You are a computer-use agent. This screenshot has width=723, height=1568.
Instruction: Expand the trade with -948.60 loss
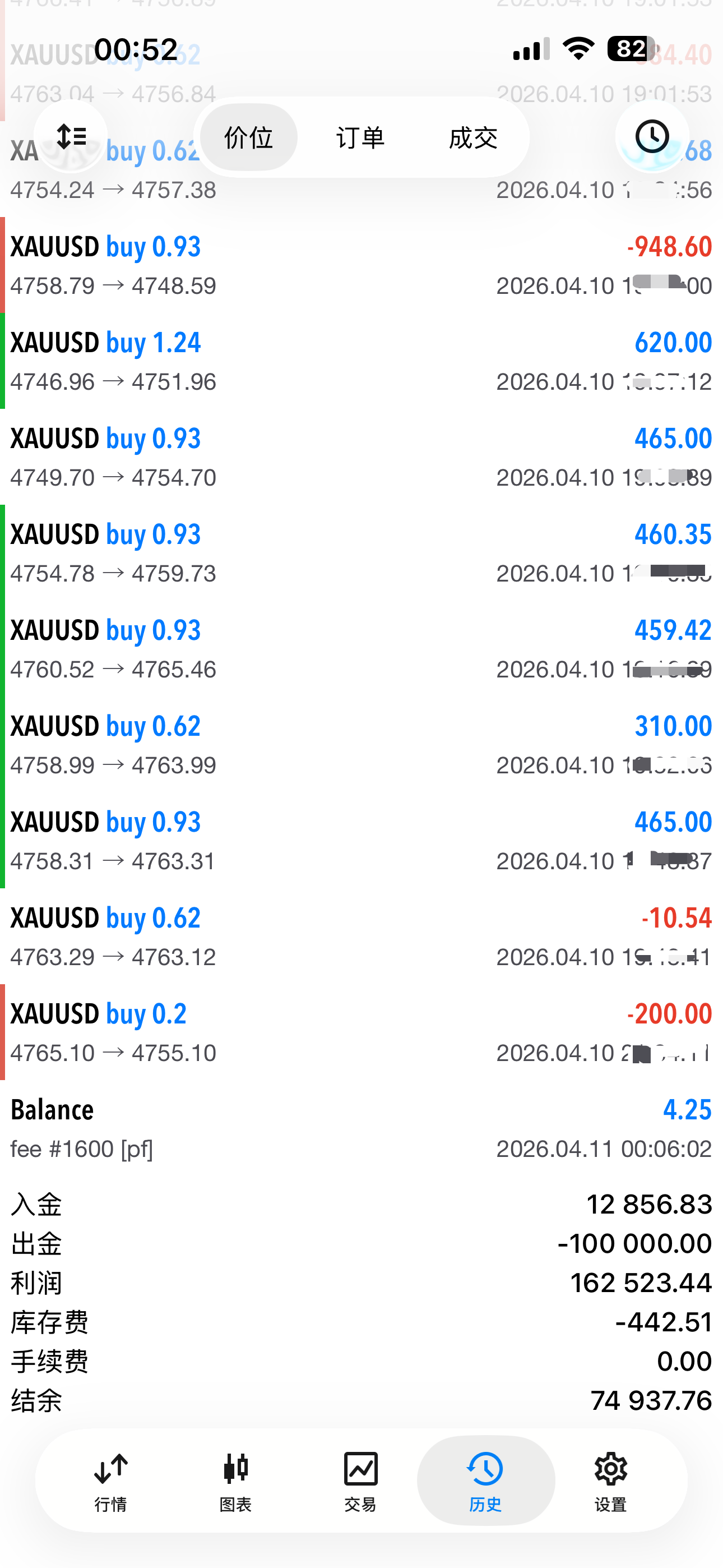tap(361, 265)
